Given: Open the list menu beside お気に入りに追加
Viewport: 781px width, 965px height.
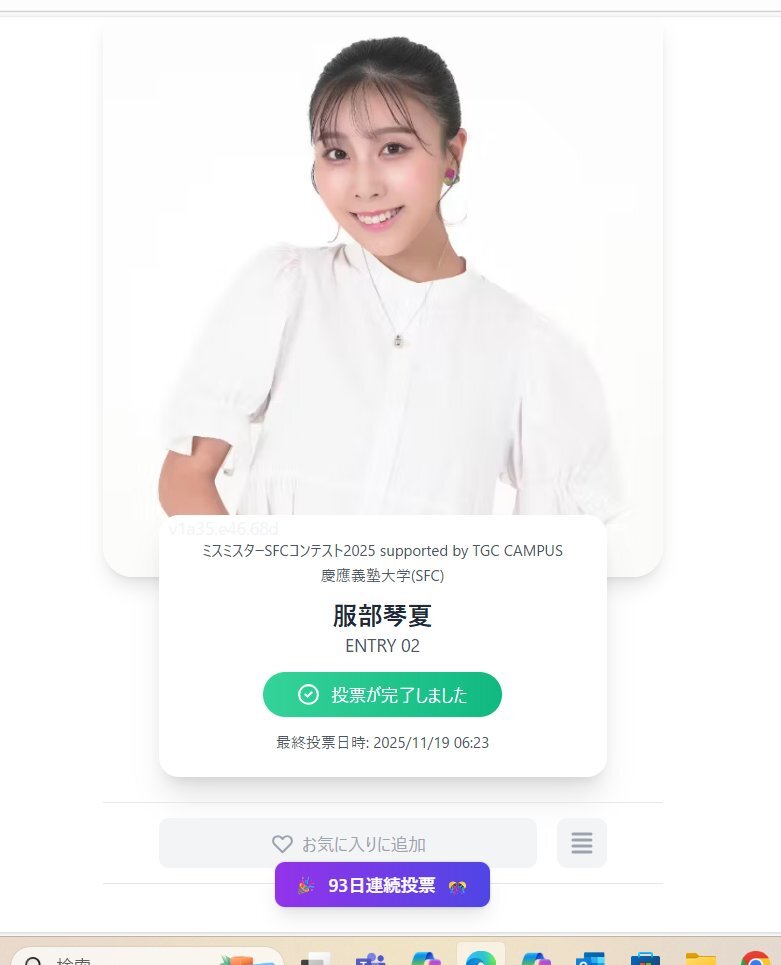Looking at the screenshot, I should (x=582, y=843).
